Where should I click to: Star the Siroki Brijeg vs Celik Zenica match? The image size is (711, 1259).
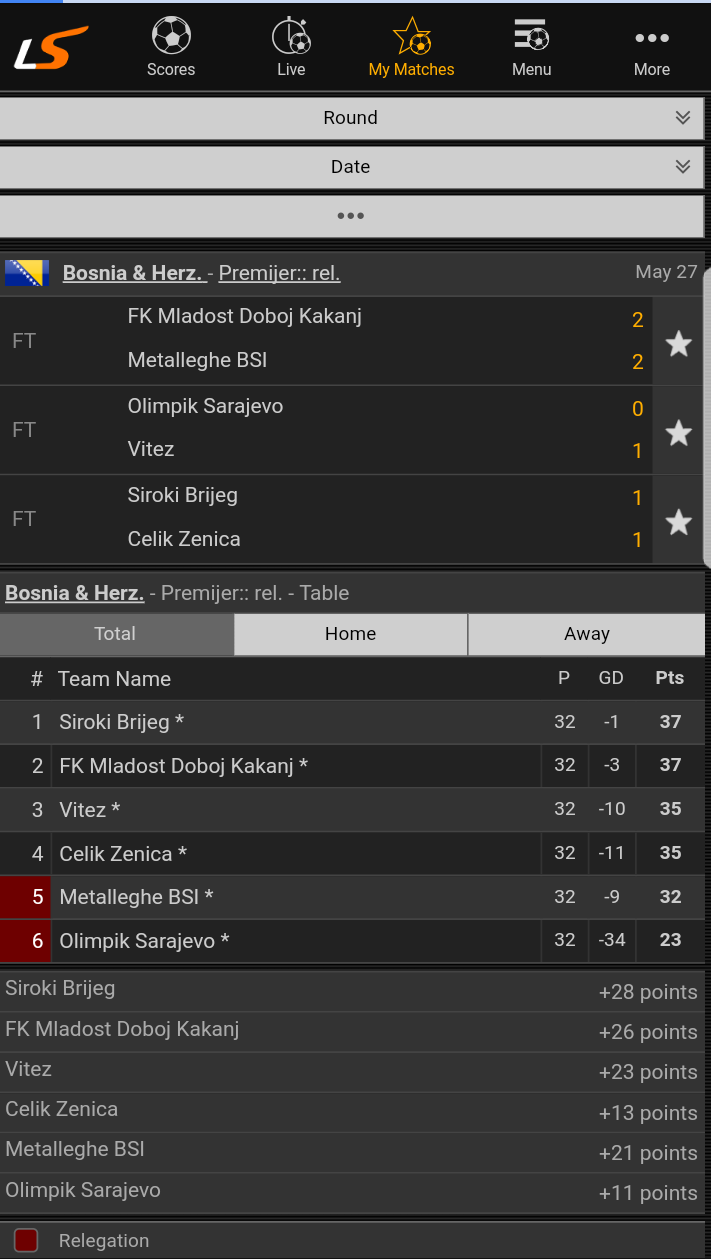click(x=679, y=521)
